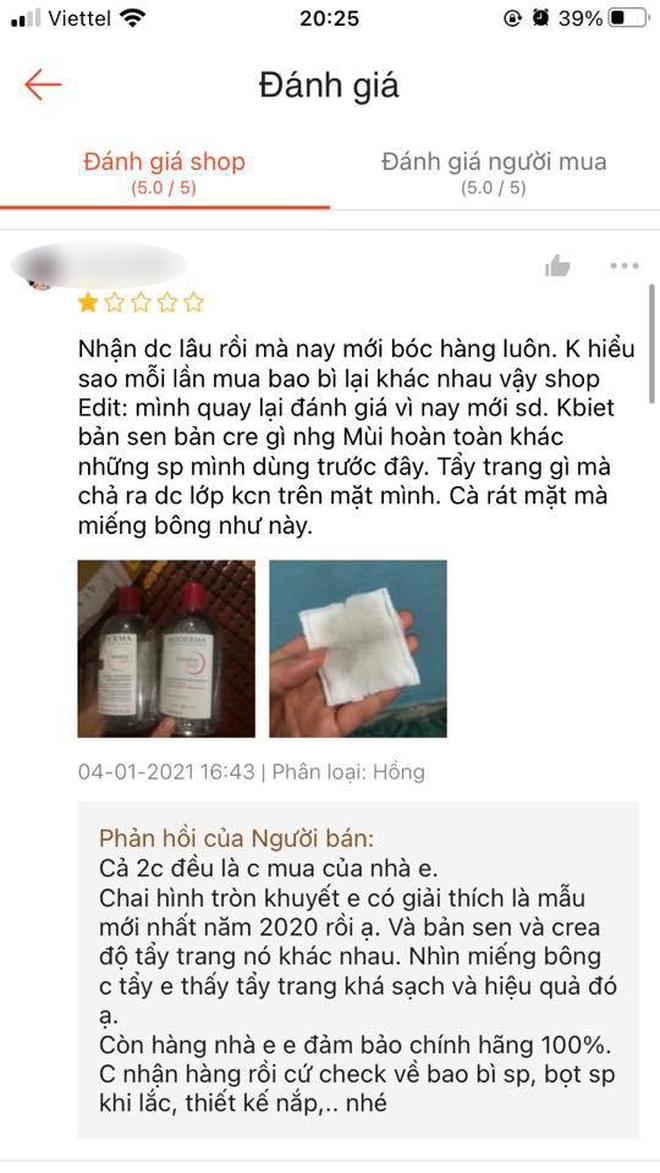Open the cotton pad review photo
This screenshot has height=1173, width=660.
(357, 648)
